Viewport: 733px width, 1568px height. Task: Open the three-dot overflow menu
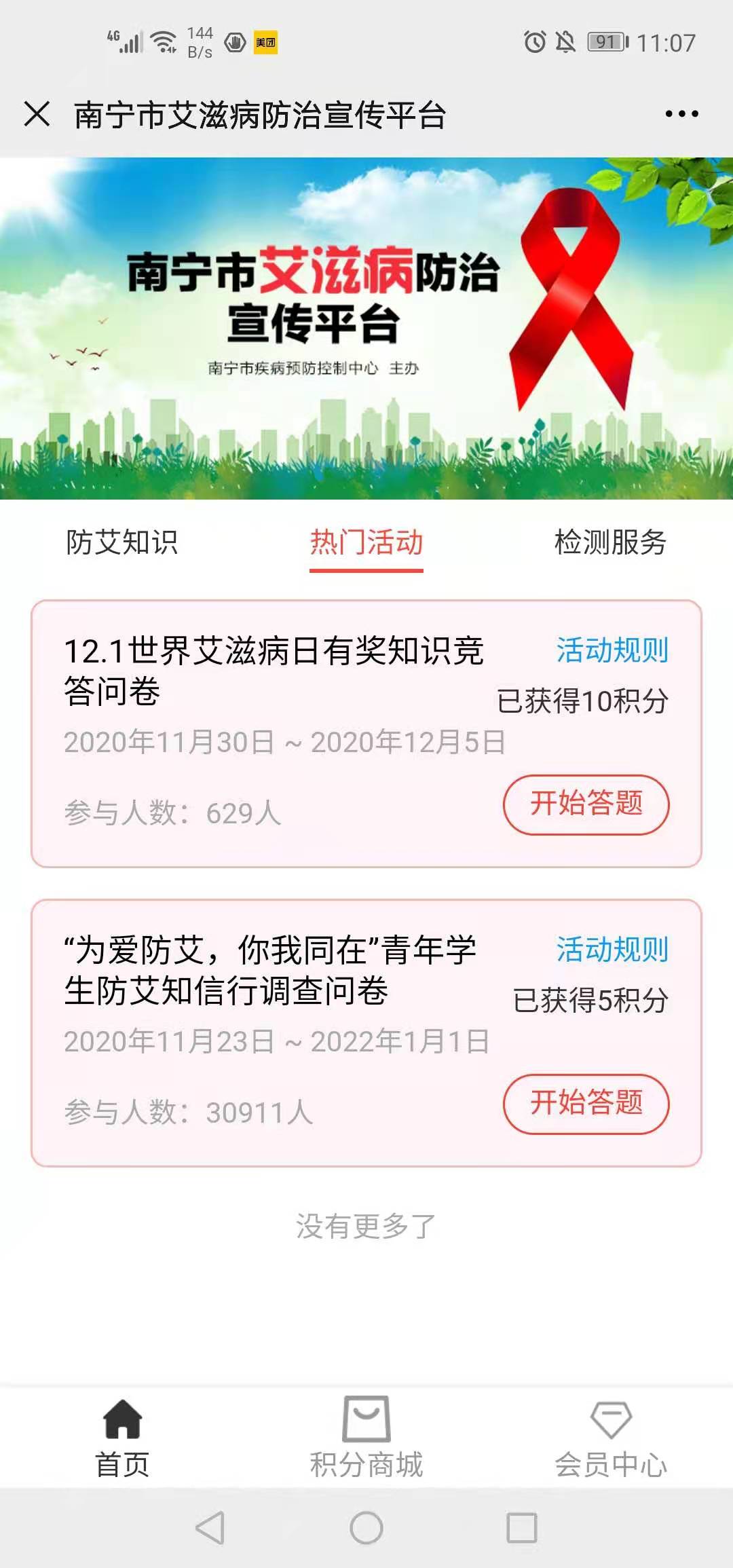click(681, 114)
